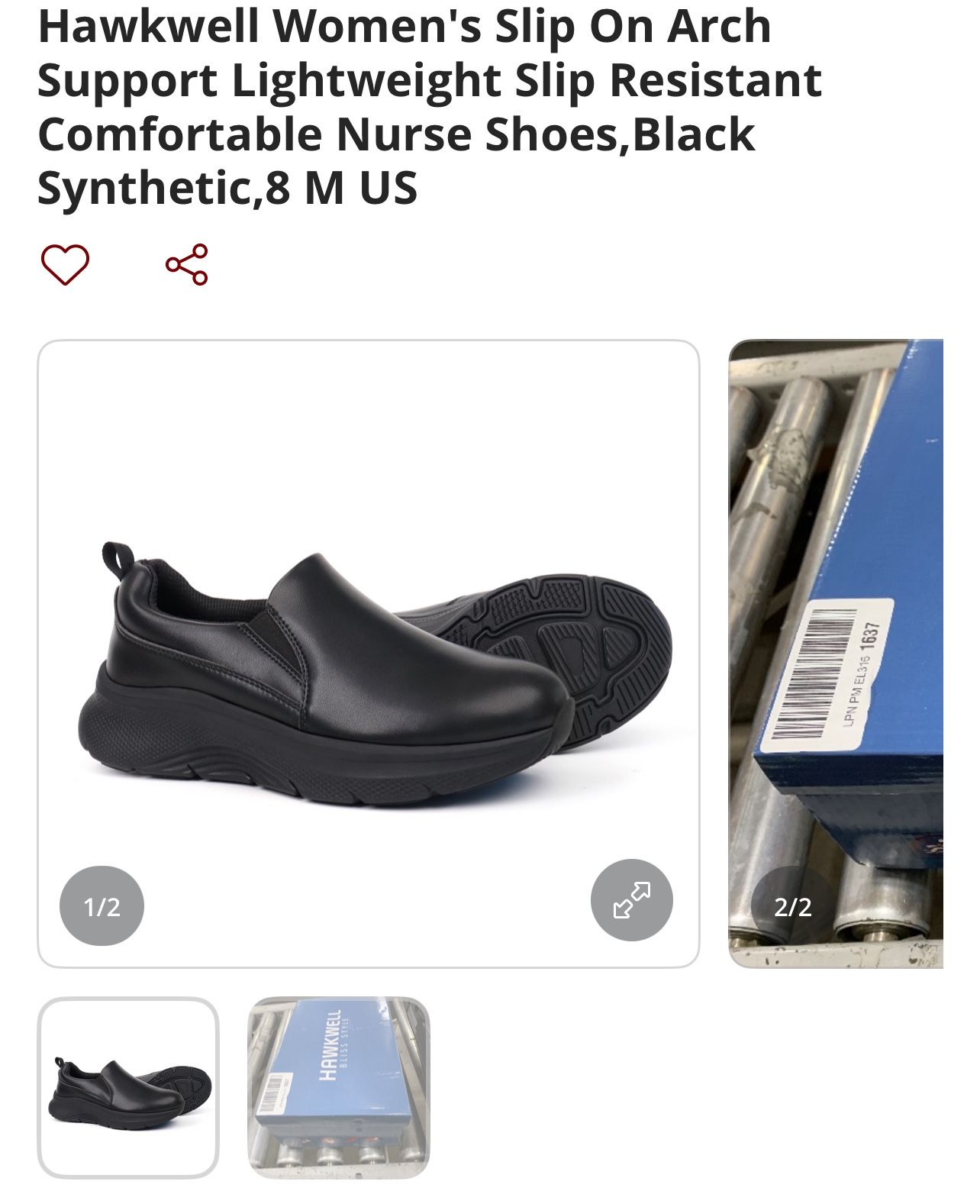Toggle fullscreen view of product image

click(633, 899)
